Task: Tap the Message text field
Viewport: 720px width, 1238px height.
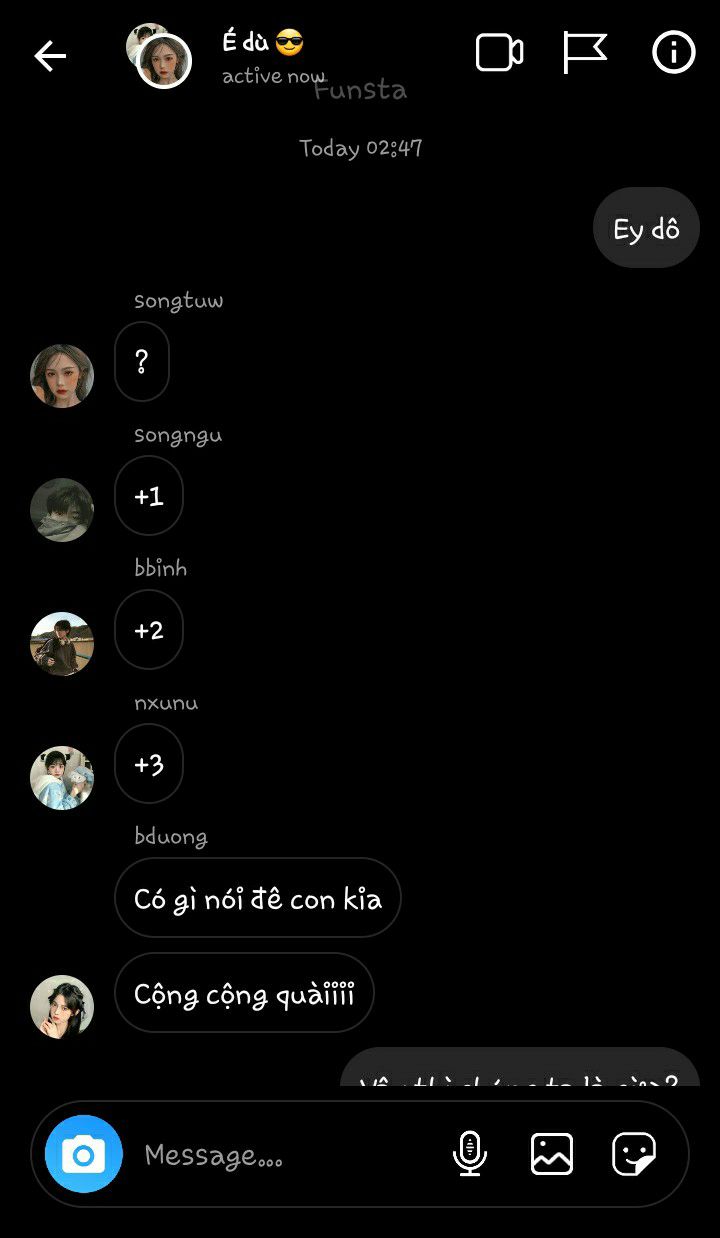Action: tap(285, 1155)
